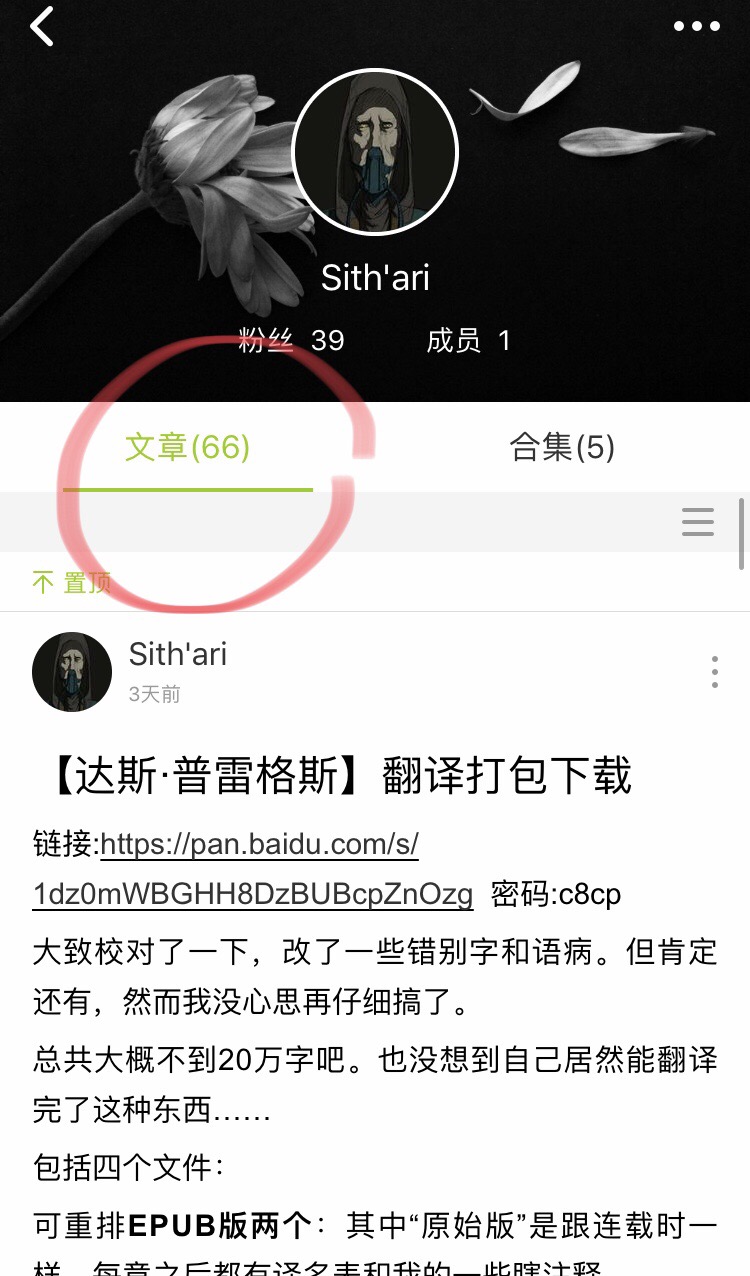View the 粉丝 39 followers list
This screenshot has width=750, height=1276.
click(291, 341)
